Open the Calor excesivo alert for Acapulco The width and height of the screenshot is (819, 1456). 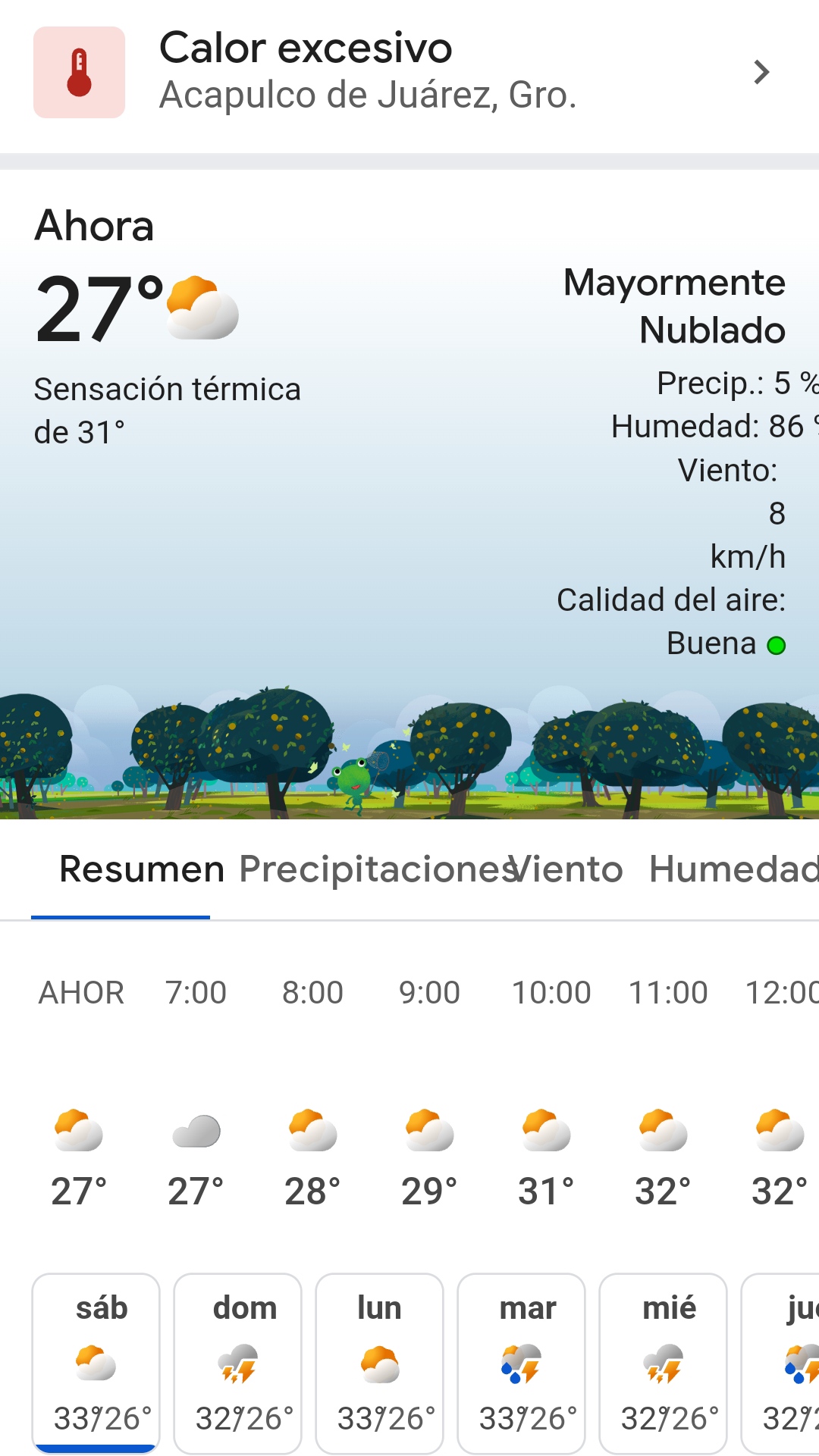[409, 73]
